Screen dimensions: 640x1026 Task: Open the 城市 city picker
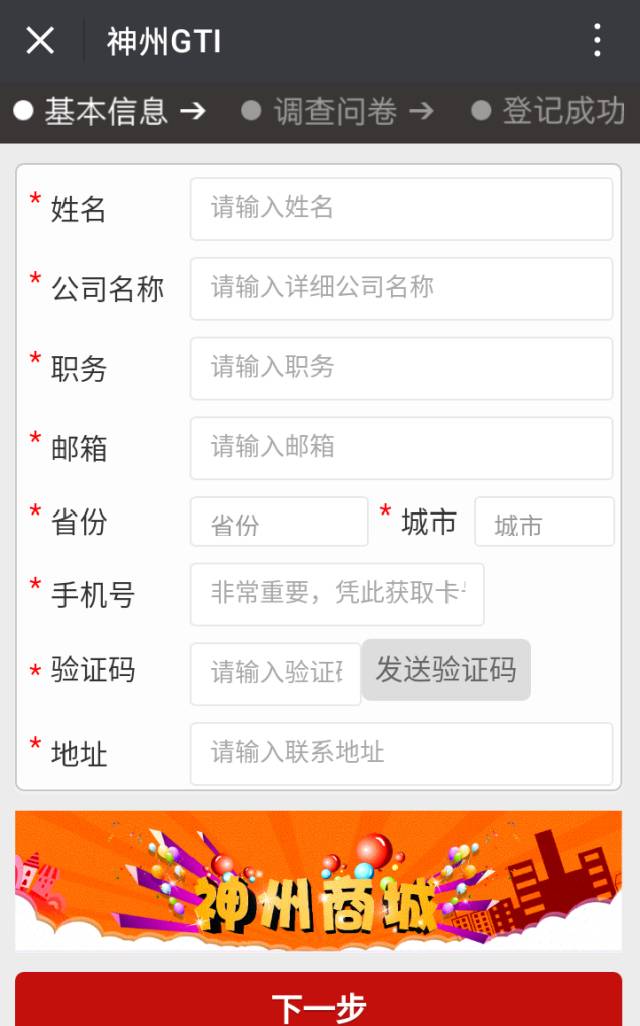[544, 522]
